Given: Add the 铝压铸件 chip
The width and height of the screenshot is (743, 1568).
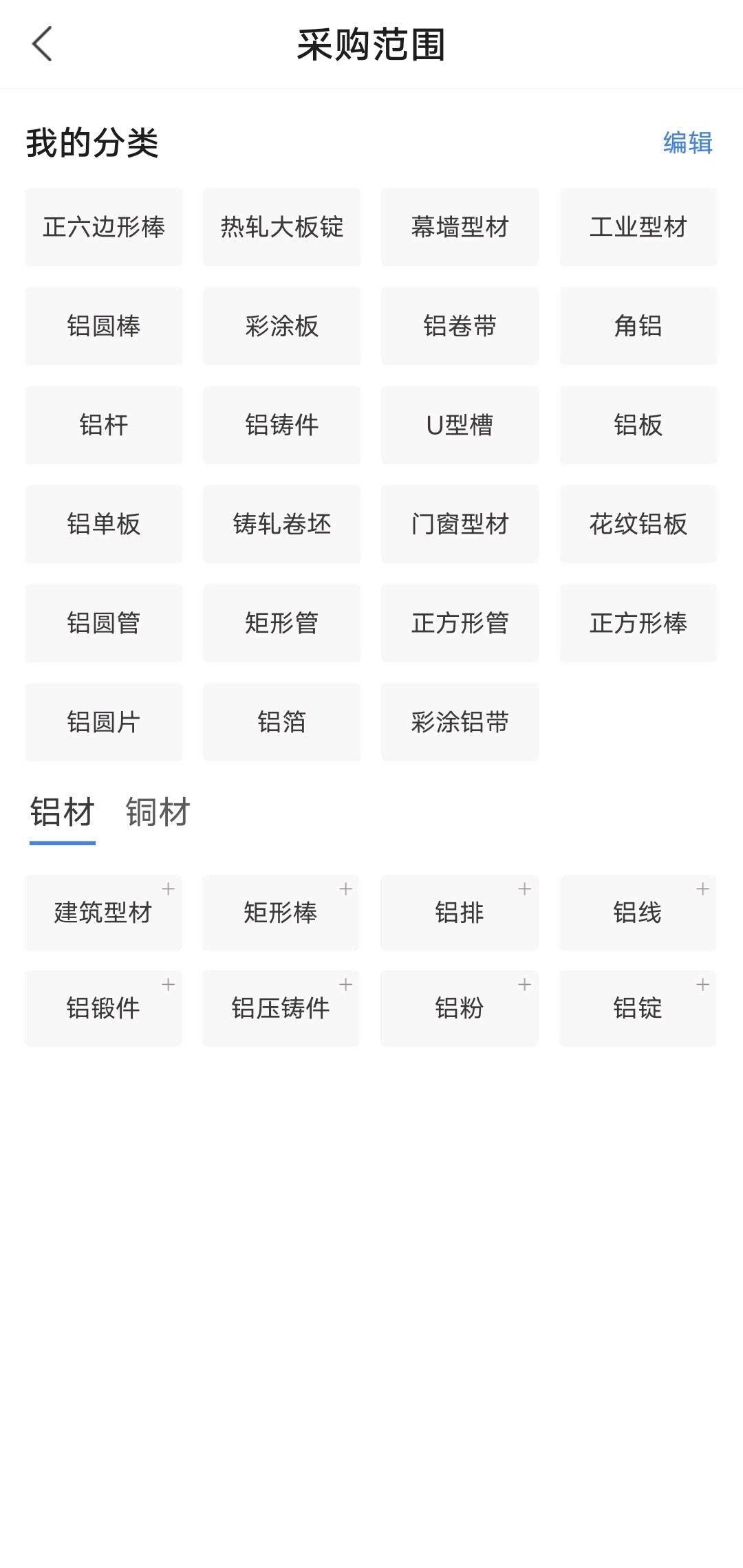Looking at the screenshot, I should 281,1008.
